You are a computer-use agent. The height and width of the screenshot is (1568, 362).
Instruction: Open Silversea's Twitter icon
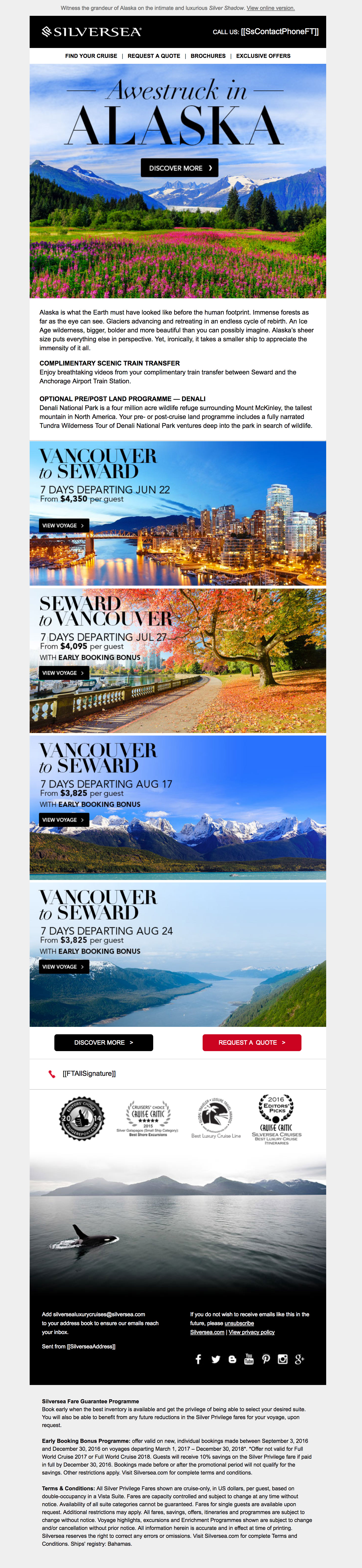(x=215, y=1359)
